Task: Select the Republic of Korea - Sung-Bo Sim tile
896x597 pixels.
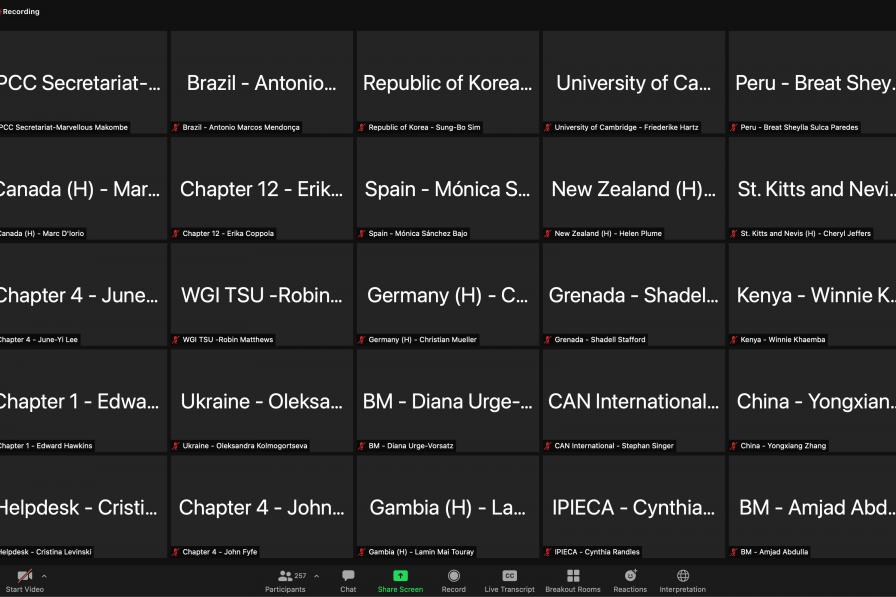Action: click(448, 83)
